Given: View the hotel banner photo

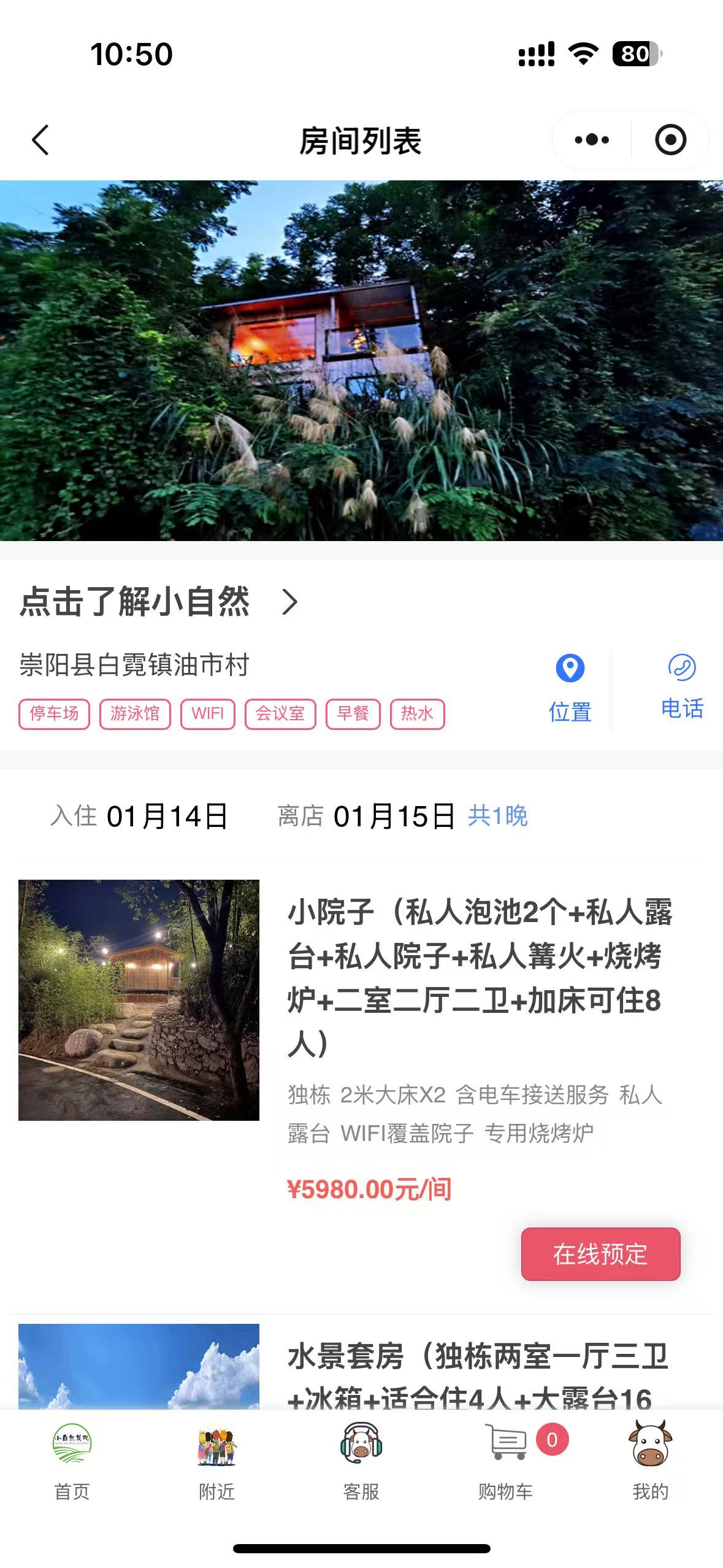Looking at the screenshot, I should click(361, 360).
